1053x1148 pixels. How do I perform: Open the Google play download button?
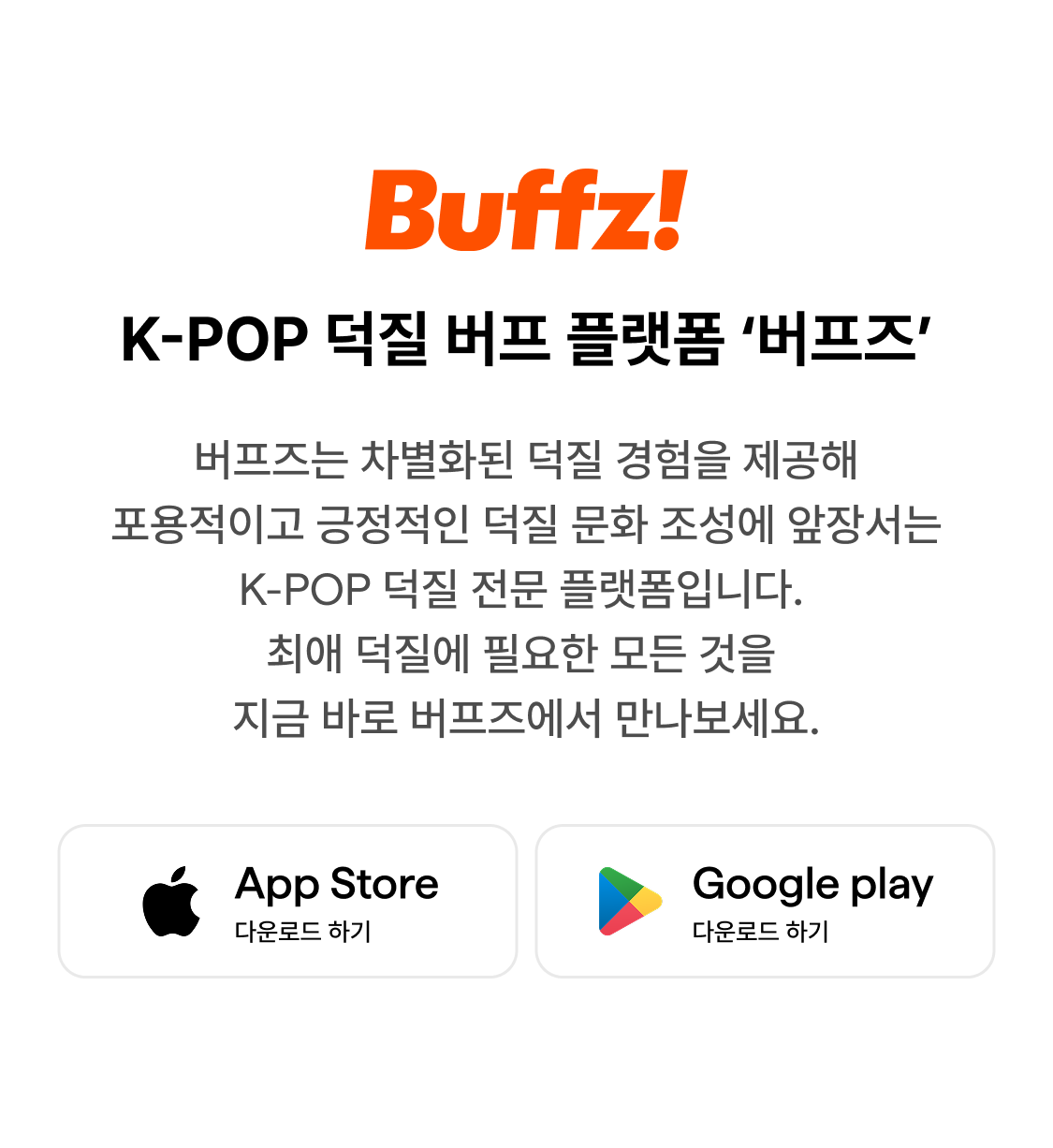pos(765,902)
